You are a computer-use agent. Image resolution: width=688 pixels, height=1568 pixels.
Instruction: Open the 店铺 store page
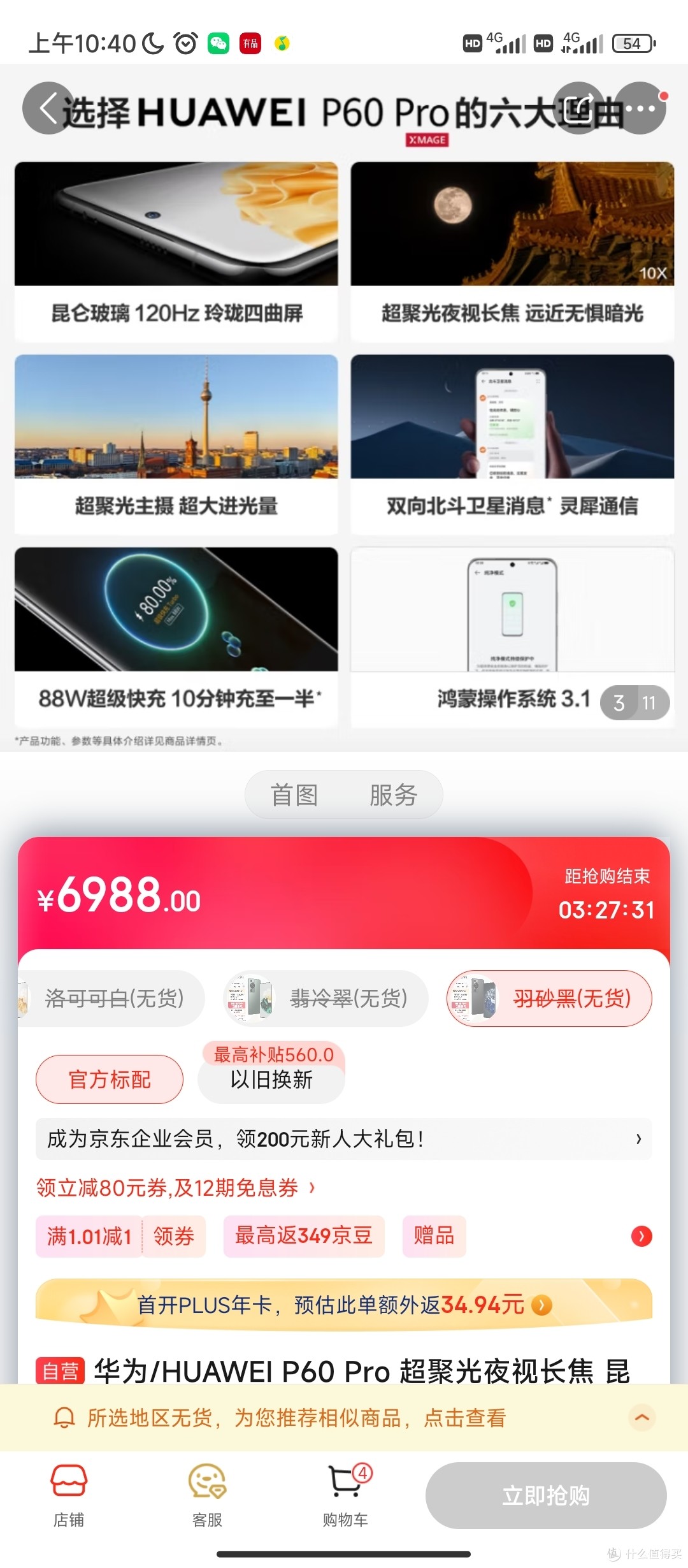(69, 1495)
